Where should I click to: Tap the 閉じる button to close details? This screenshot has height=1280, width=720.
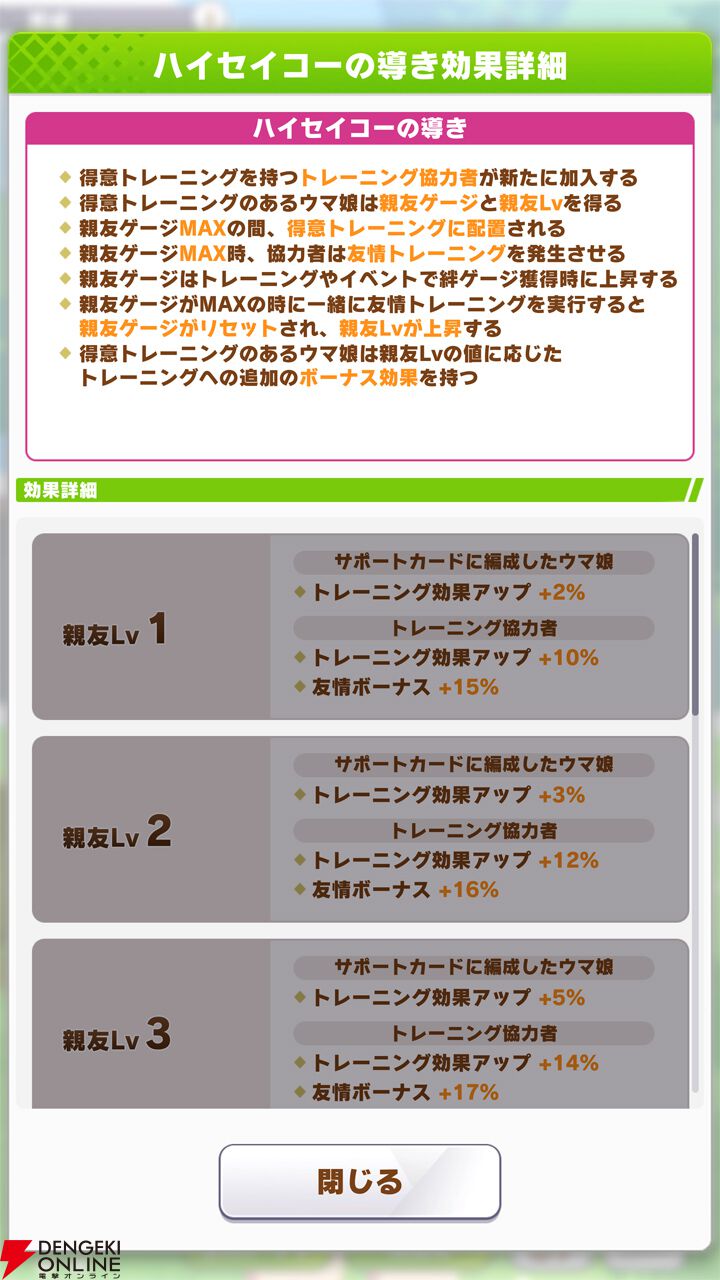[360, 1181]
